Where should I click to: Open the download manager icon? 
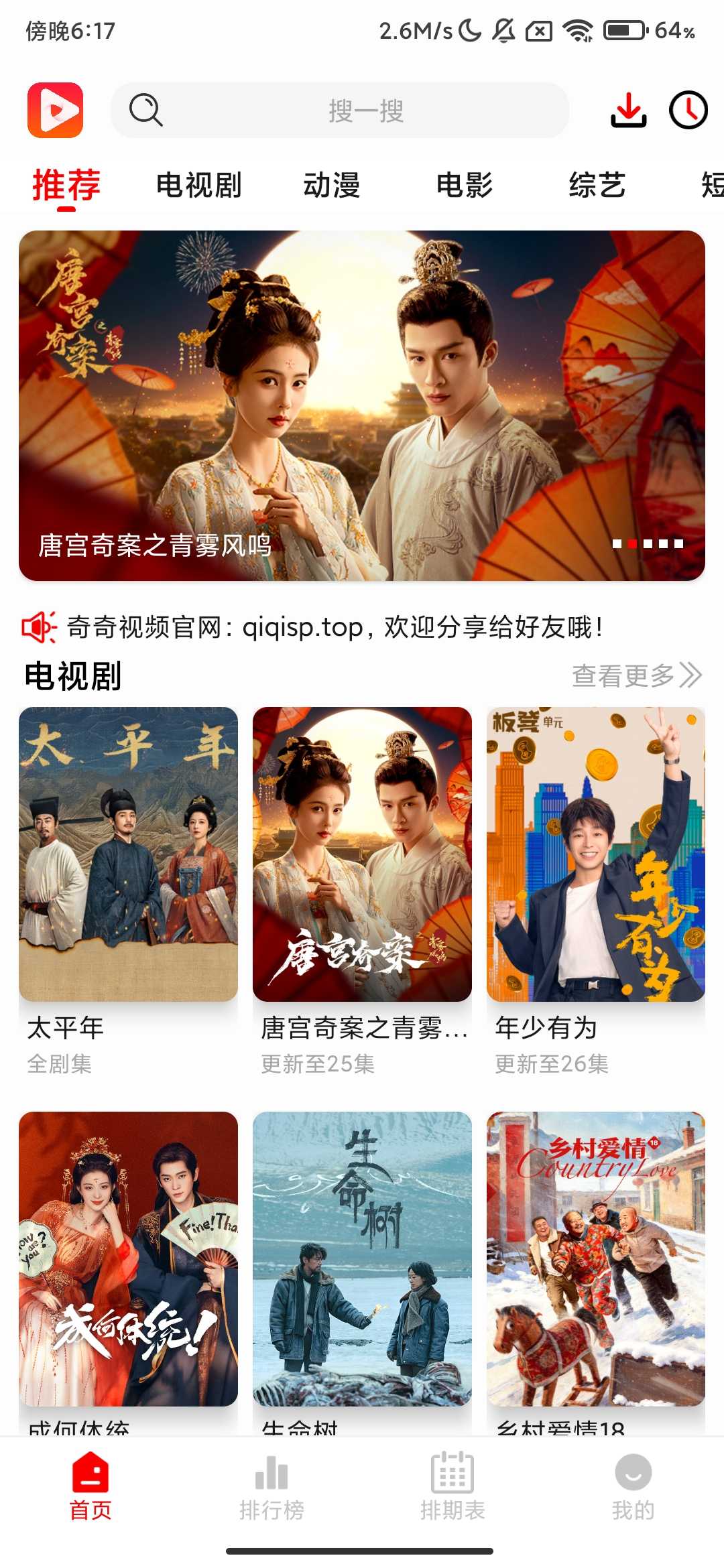point(629,111)
